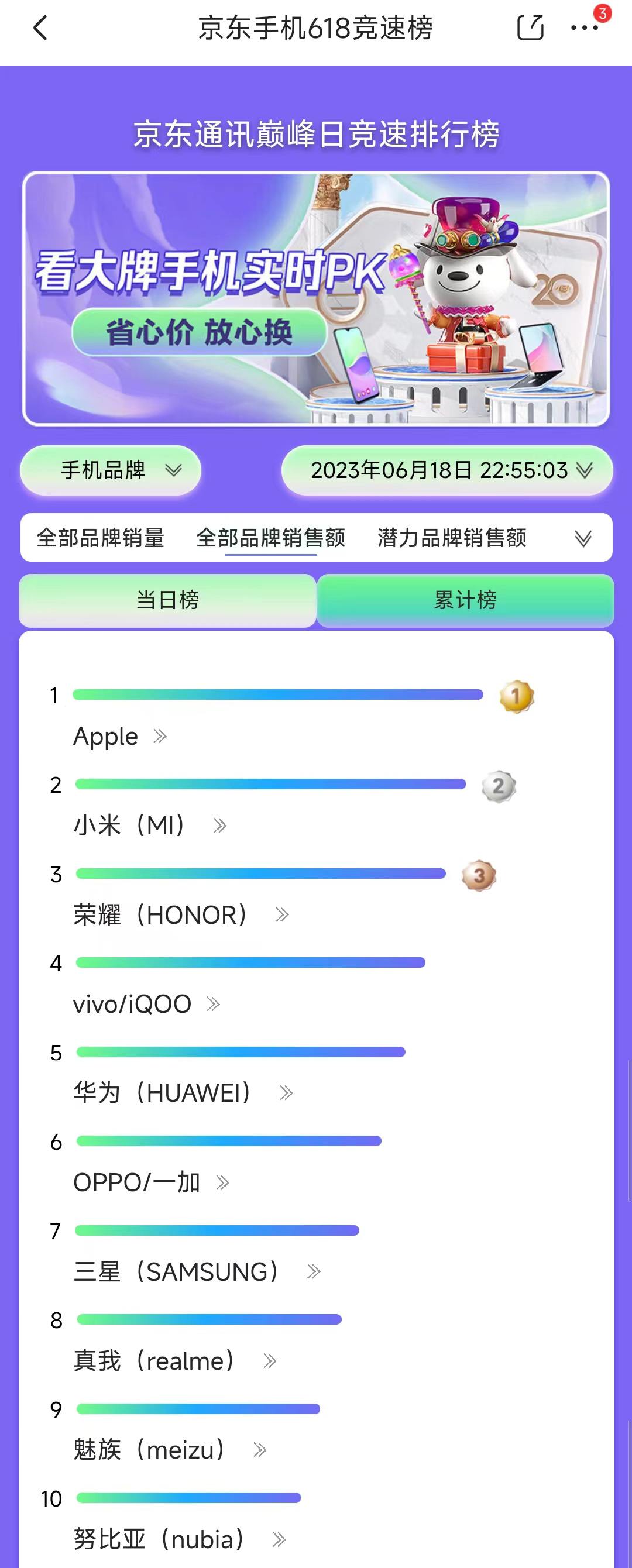This screenshot has width=632, height=1568.
Task: Expand more ranking categories with the double chevron
Action: click(x=585, y=538)
